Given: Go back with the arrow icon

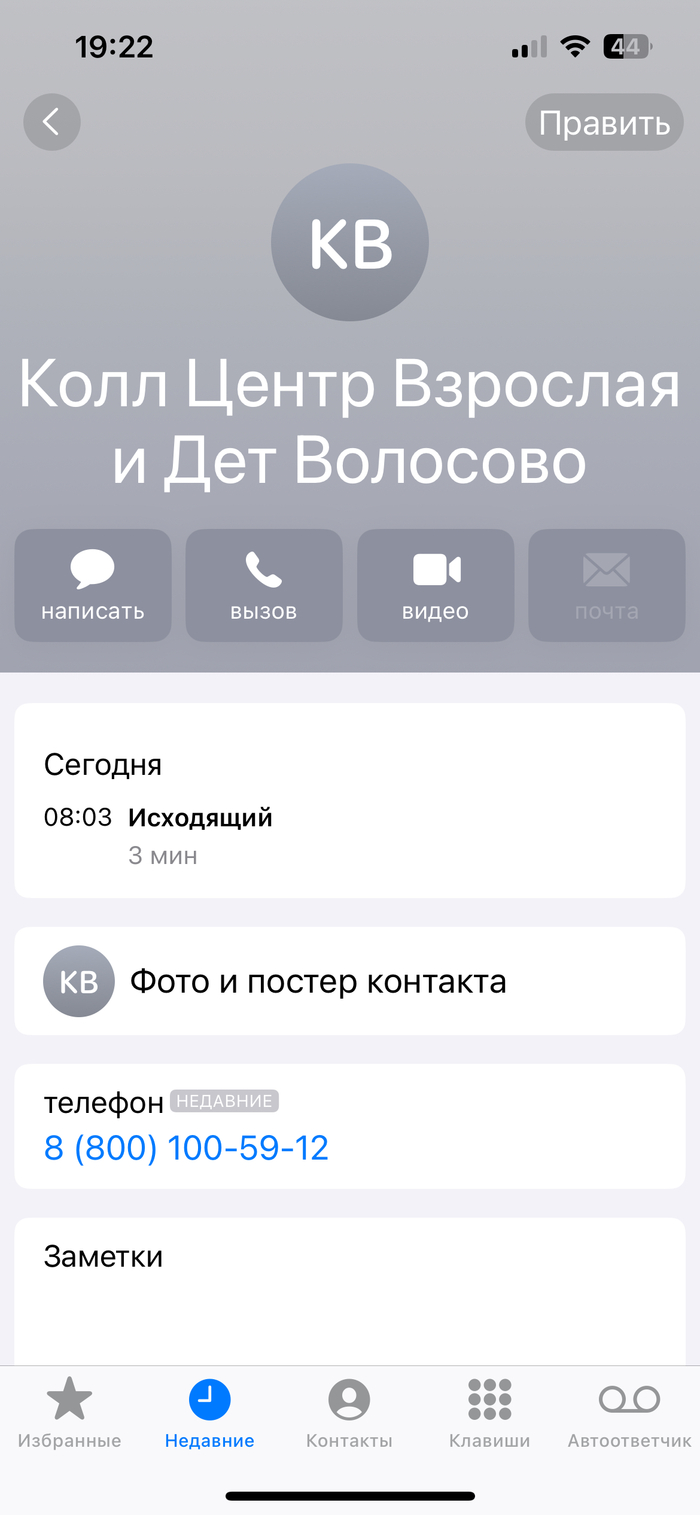Looking at the screenshot, I should coord(52,122).
